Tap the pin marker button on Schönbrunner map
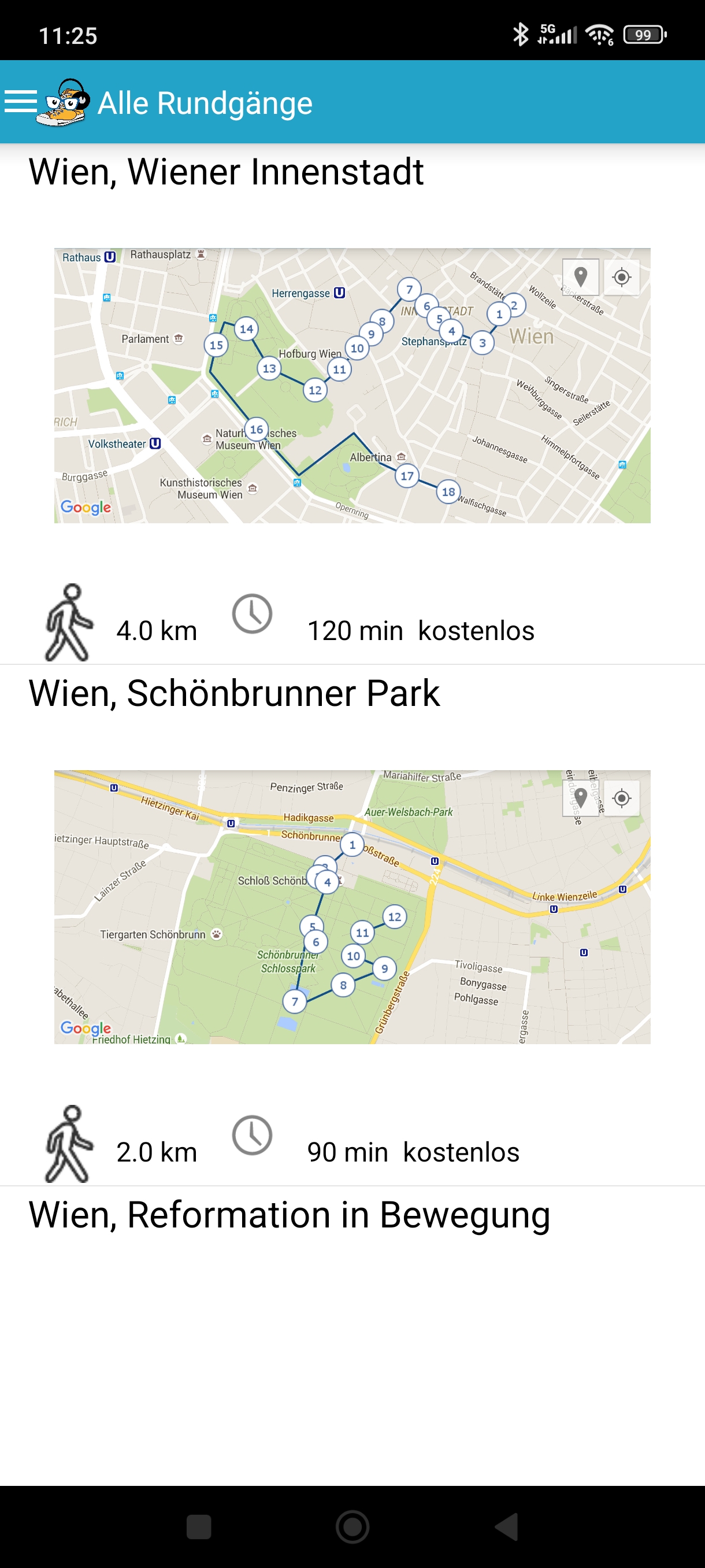The width and height of the screenshot is (705, 1568). click(580, 797)
